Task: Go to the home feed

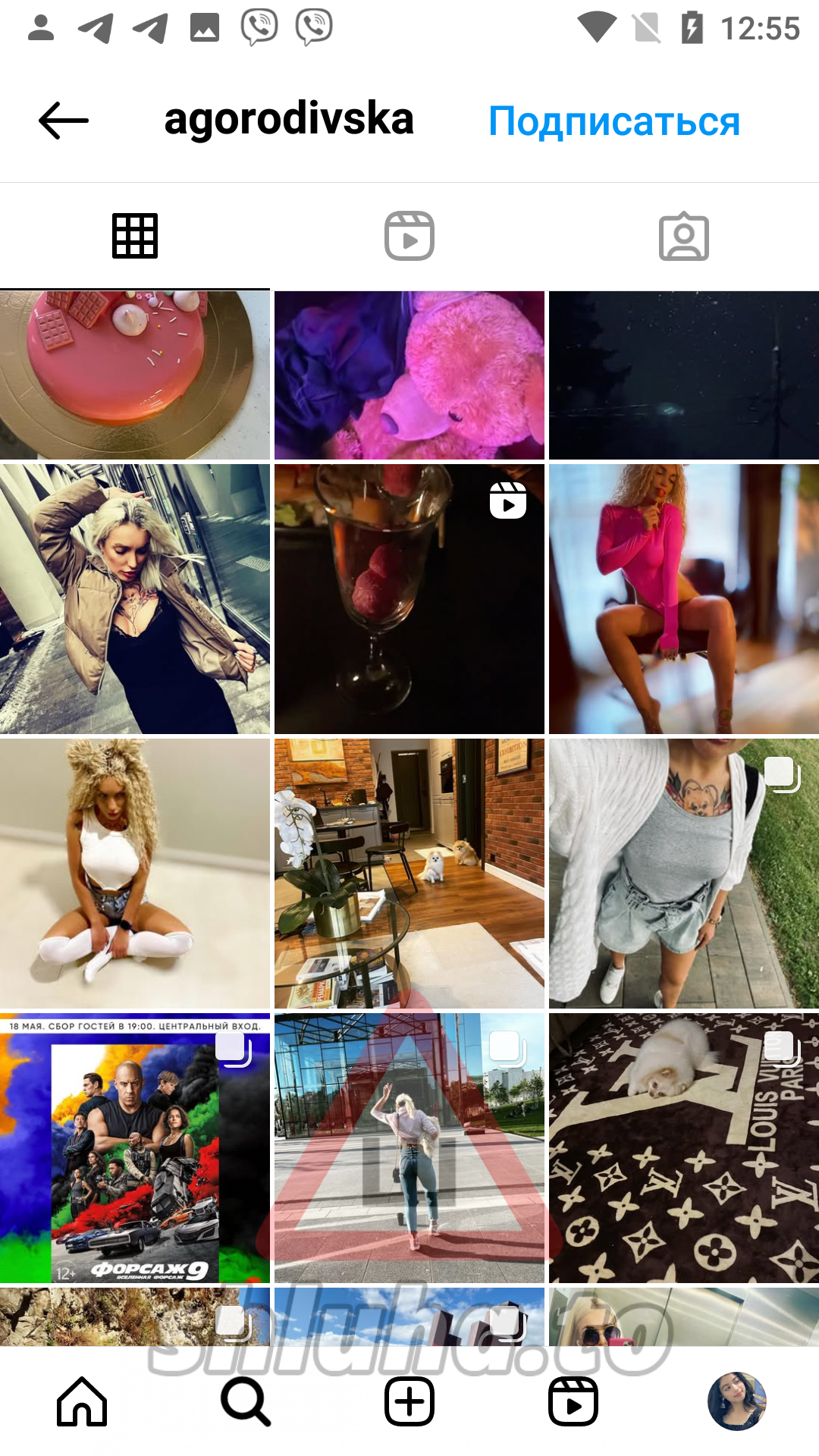Action: pos(82,1401)
